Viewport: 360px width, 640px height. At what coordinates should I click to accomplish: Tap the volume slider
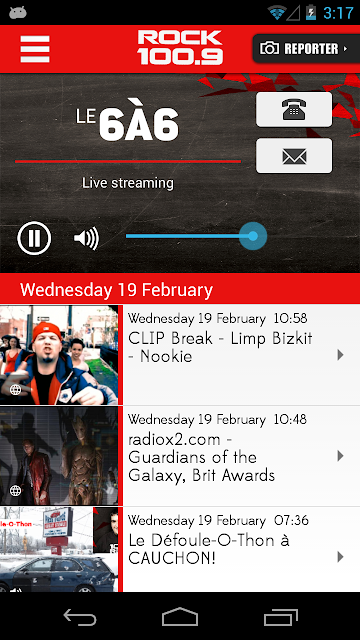click(x=196, y=236)
